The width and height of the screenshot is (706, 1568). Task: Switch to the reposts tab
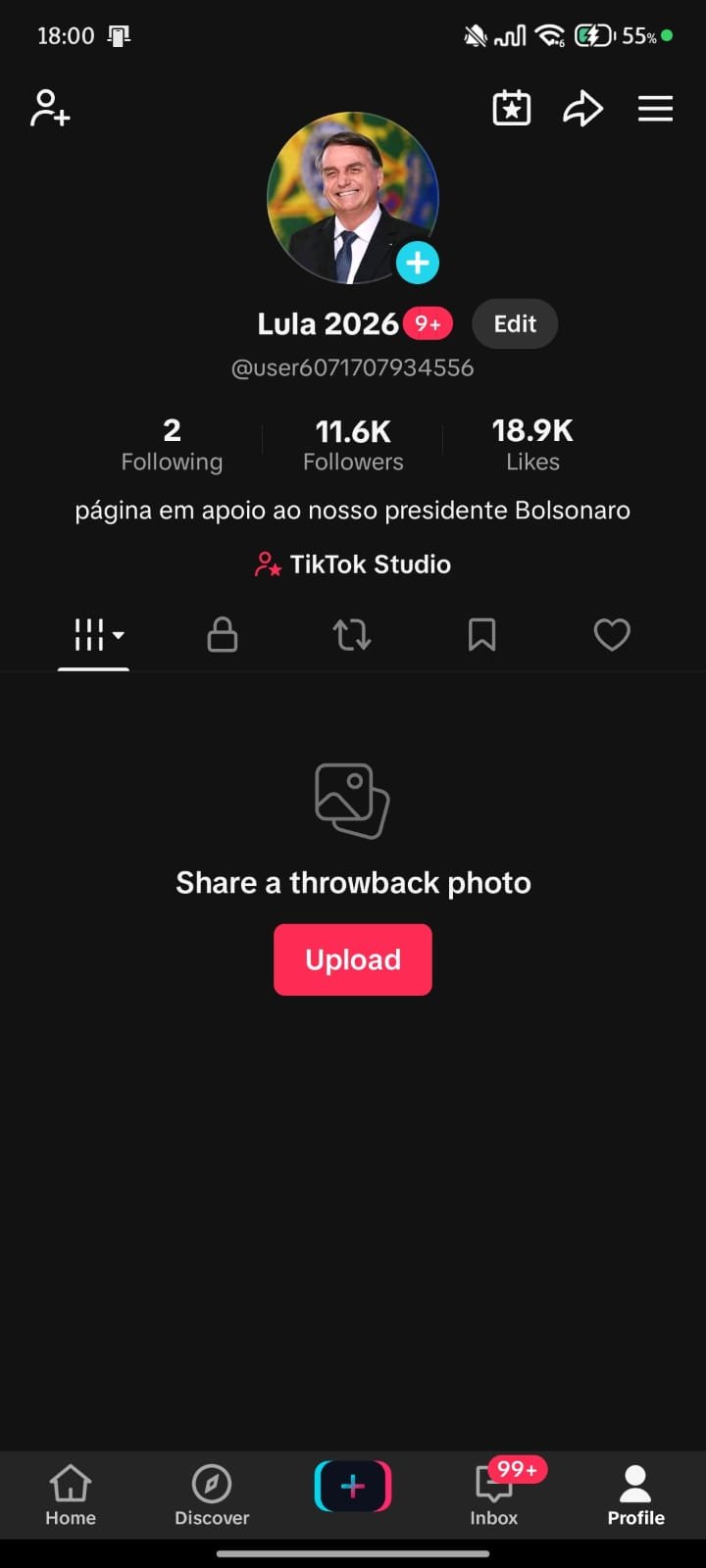click(352, 635)
